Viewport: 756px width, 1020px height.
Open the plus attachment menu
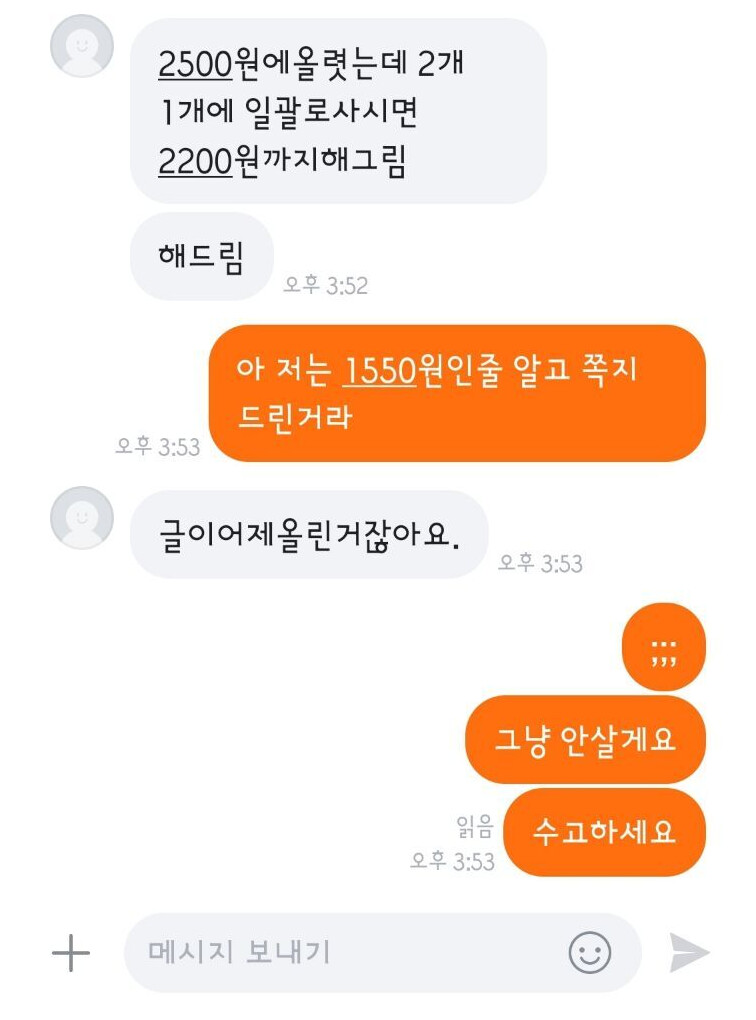tap(71, 953)
